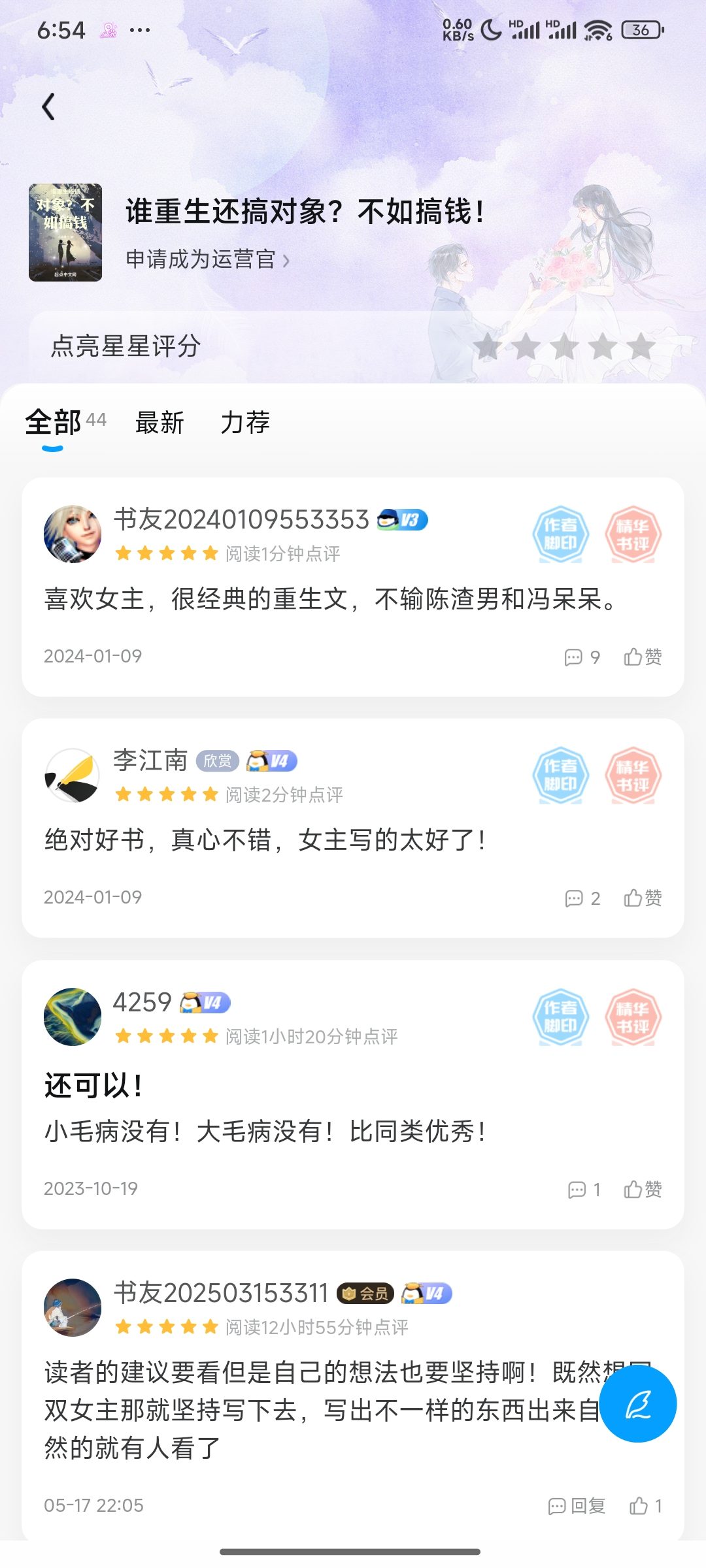
Task: Open comments on 4259's review
Action: 584,1189
